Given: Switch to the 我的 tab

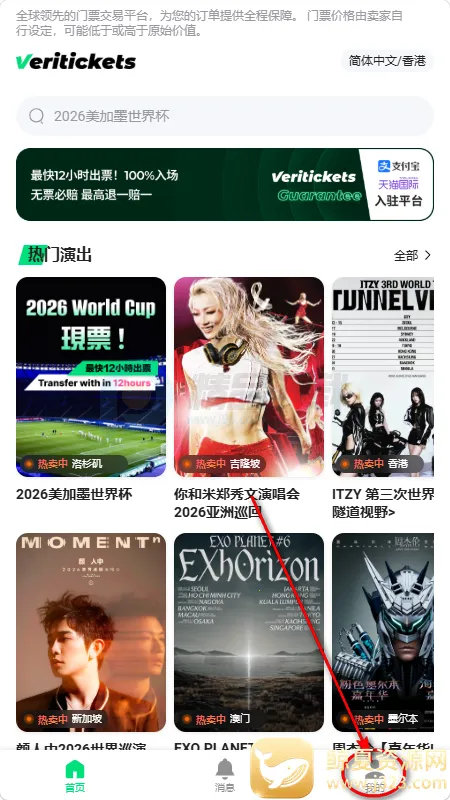Looking at the screenshot, I should click(375, 777).
